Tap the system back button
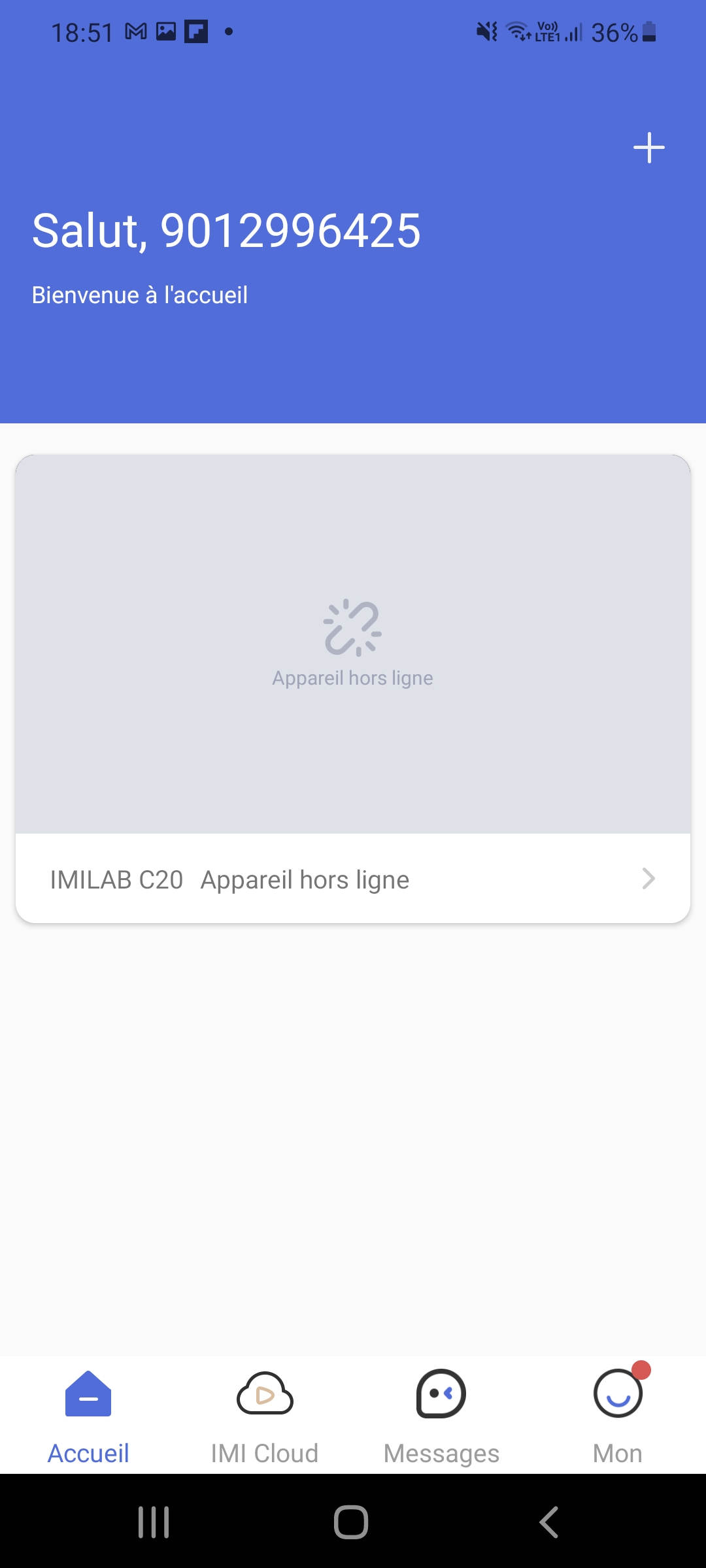The image size is (706, 1568). pos(549,1522)
